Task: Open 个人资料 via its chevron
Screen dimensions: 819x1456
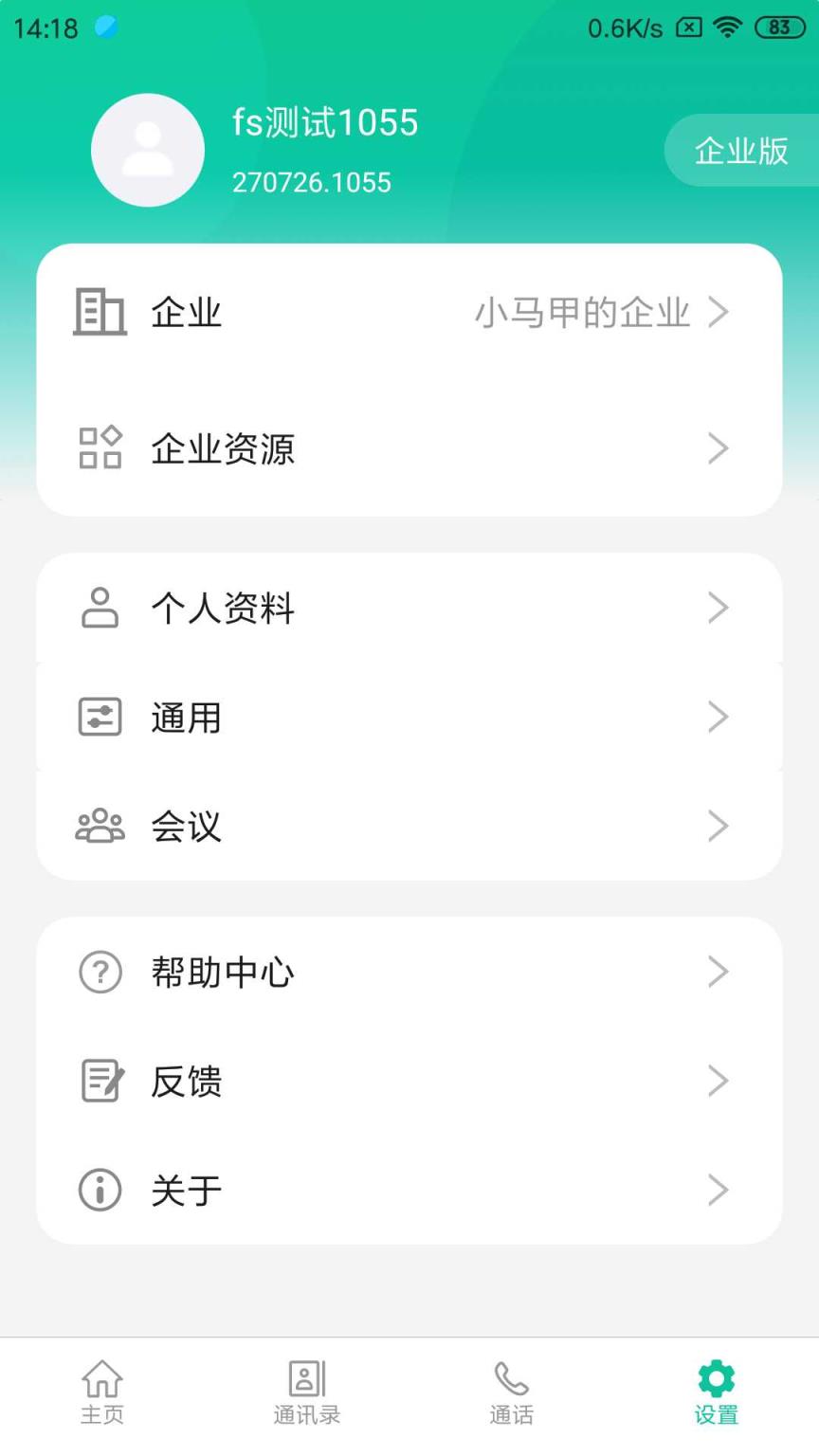Action: pos(719,608)
